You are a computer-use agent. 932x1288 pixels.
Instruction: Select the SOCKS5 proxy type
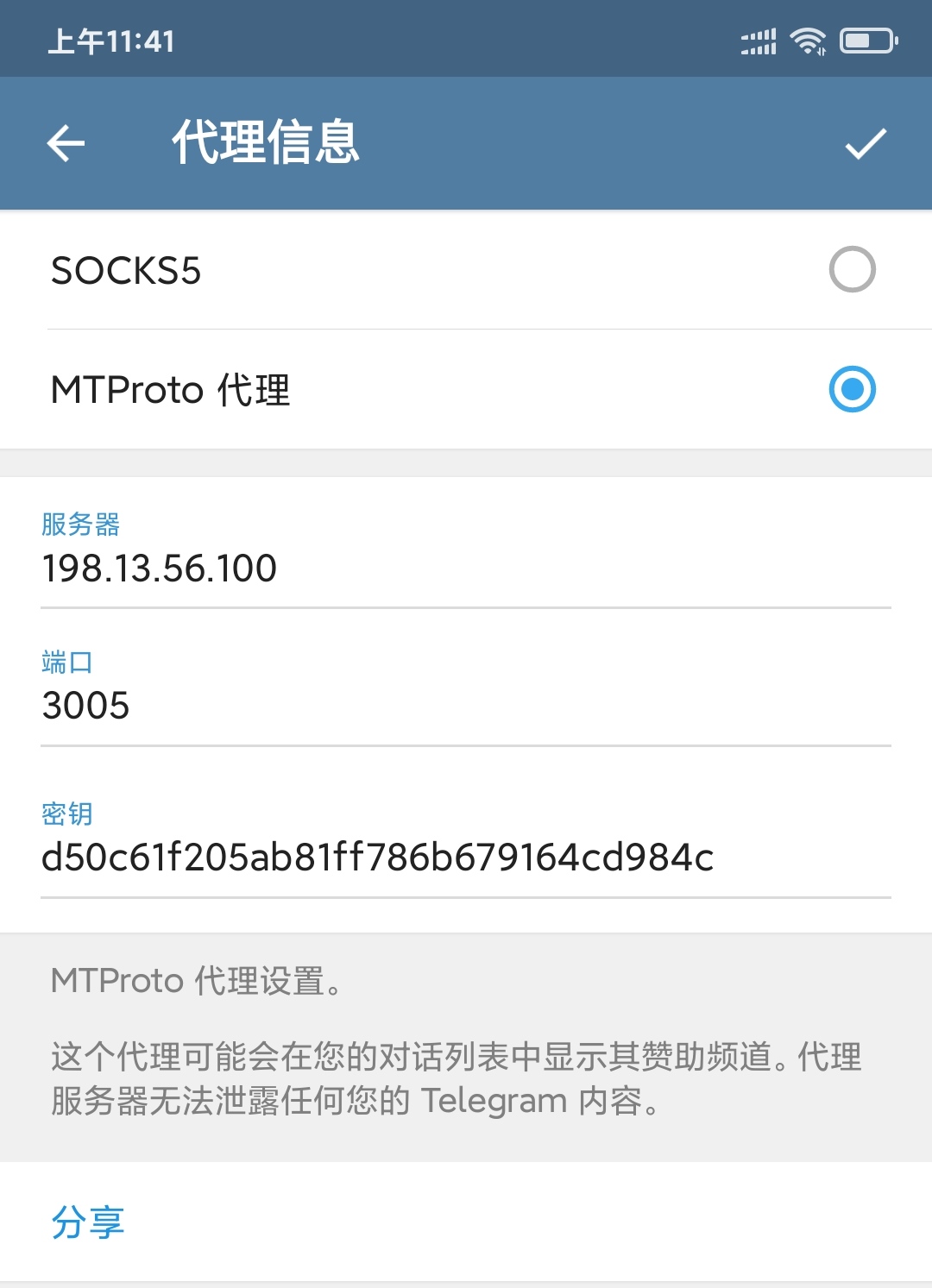click(852, 270)
